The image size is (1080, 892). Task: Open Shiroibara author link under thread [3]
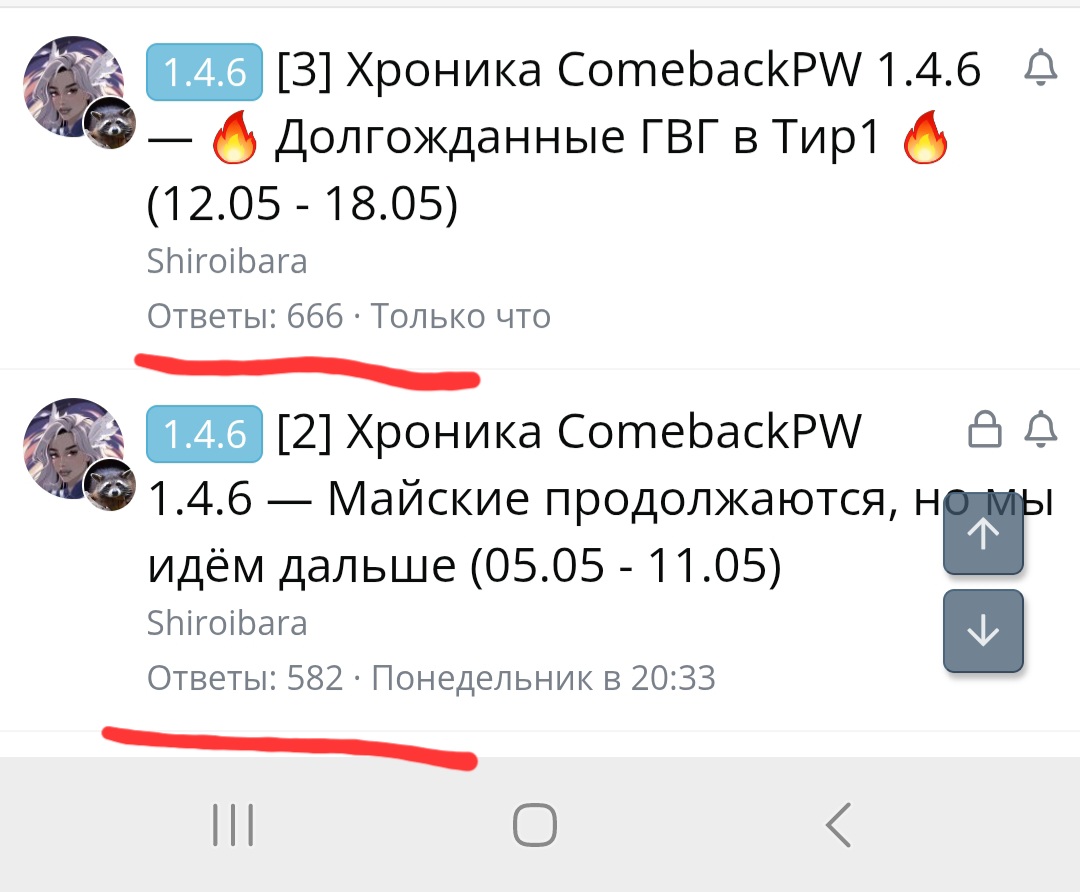pyautogui.click(x=227, y=262)
